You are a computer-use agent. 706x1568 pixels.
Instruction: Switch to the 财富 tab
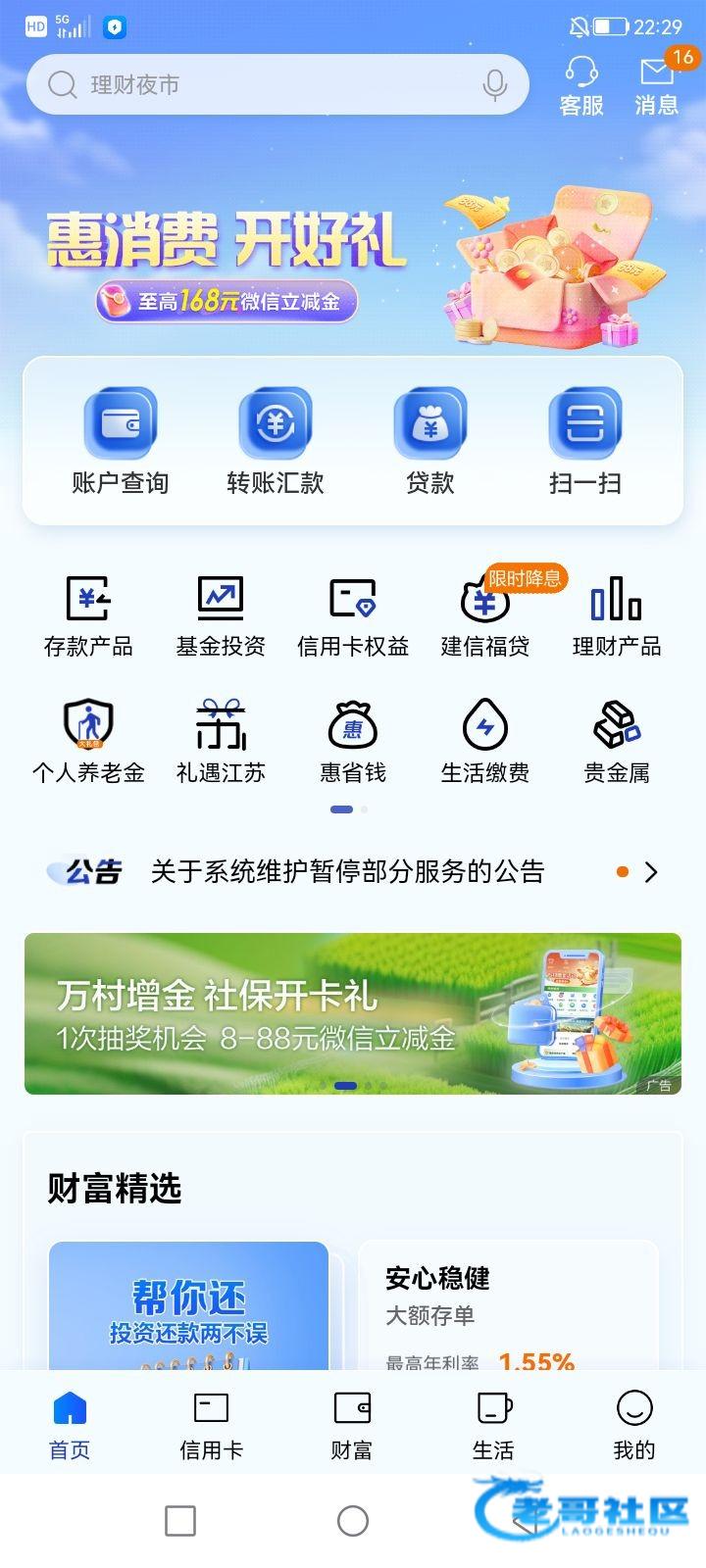[351, 1425]
